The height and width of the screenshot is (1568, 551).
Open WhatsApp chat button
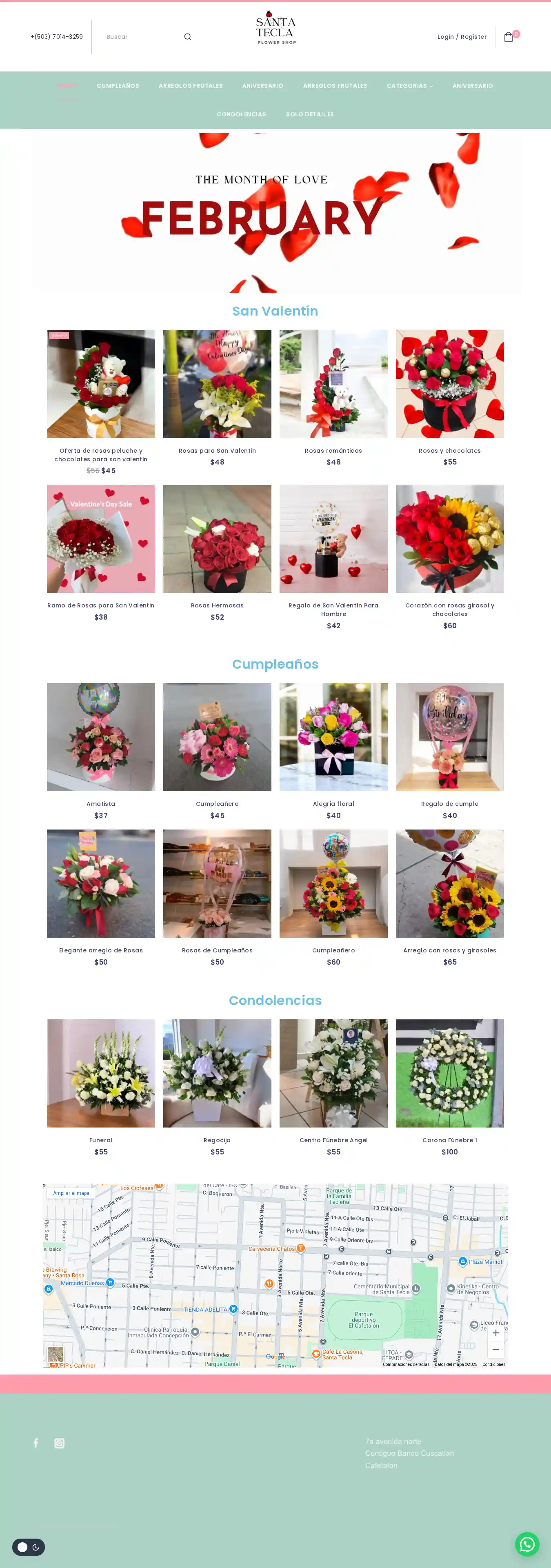pos(527,1544)
